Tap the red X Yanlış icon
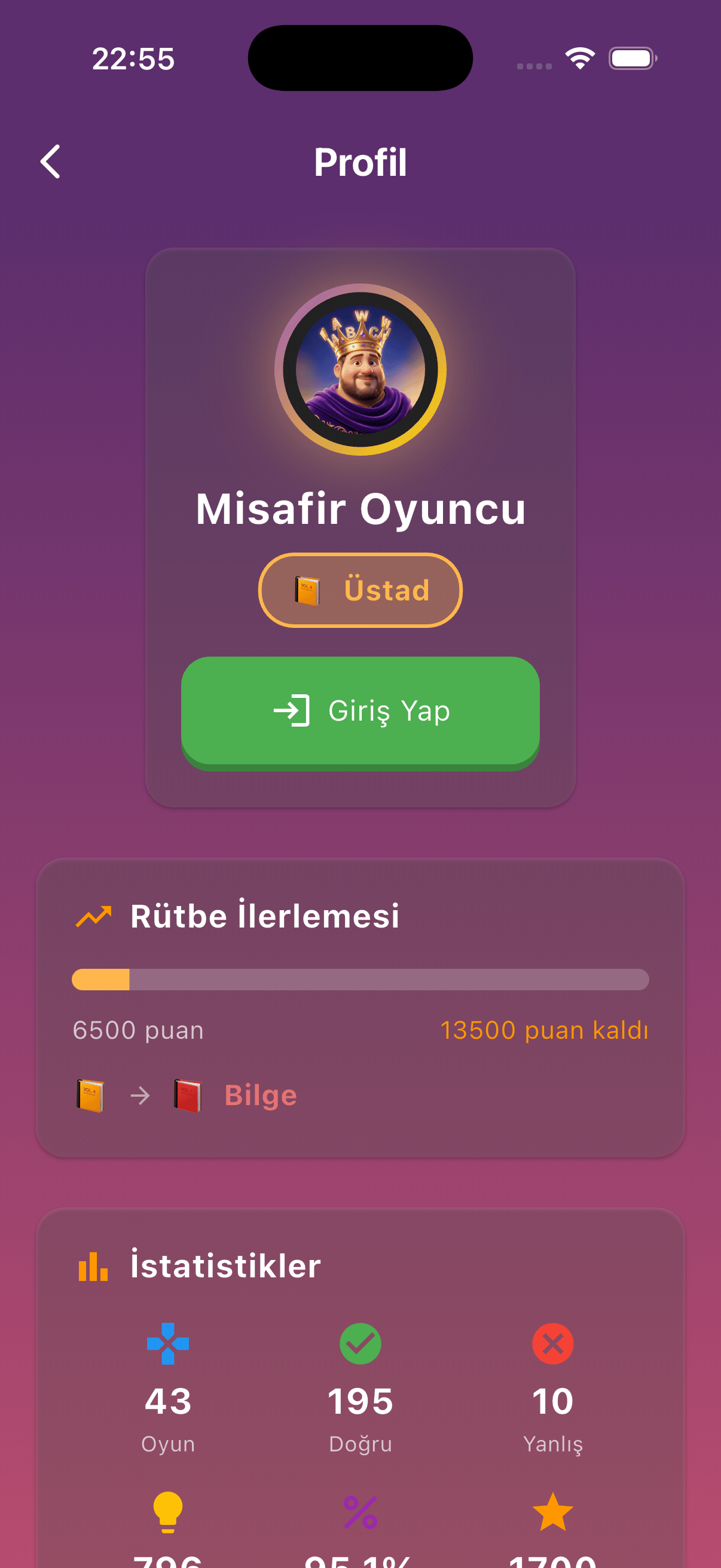The image size is (721, 1568). (x=552, y=1342)
